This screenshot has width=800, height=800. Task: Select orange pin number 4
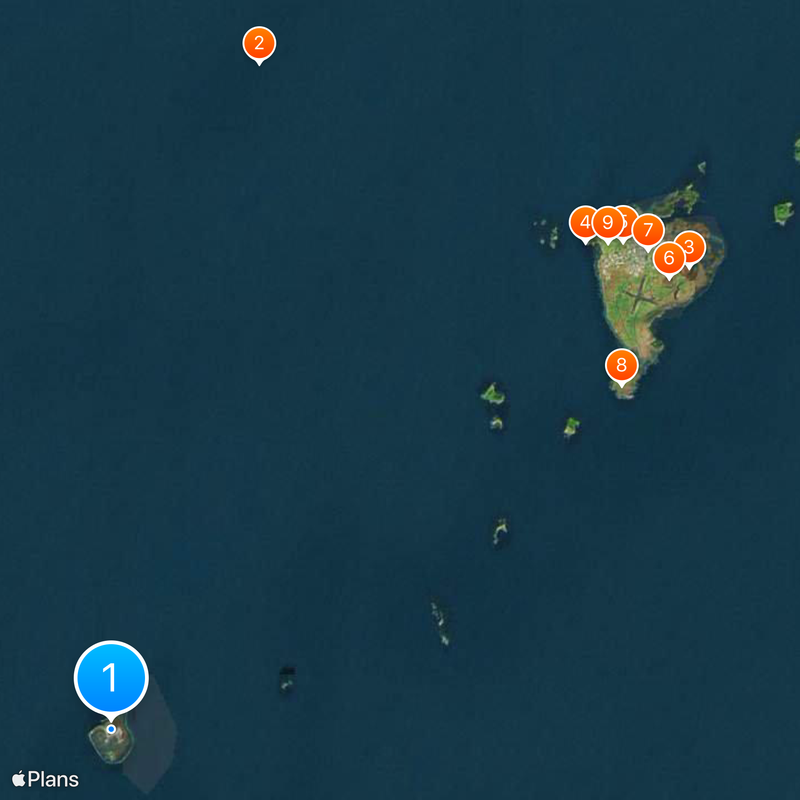582,222
